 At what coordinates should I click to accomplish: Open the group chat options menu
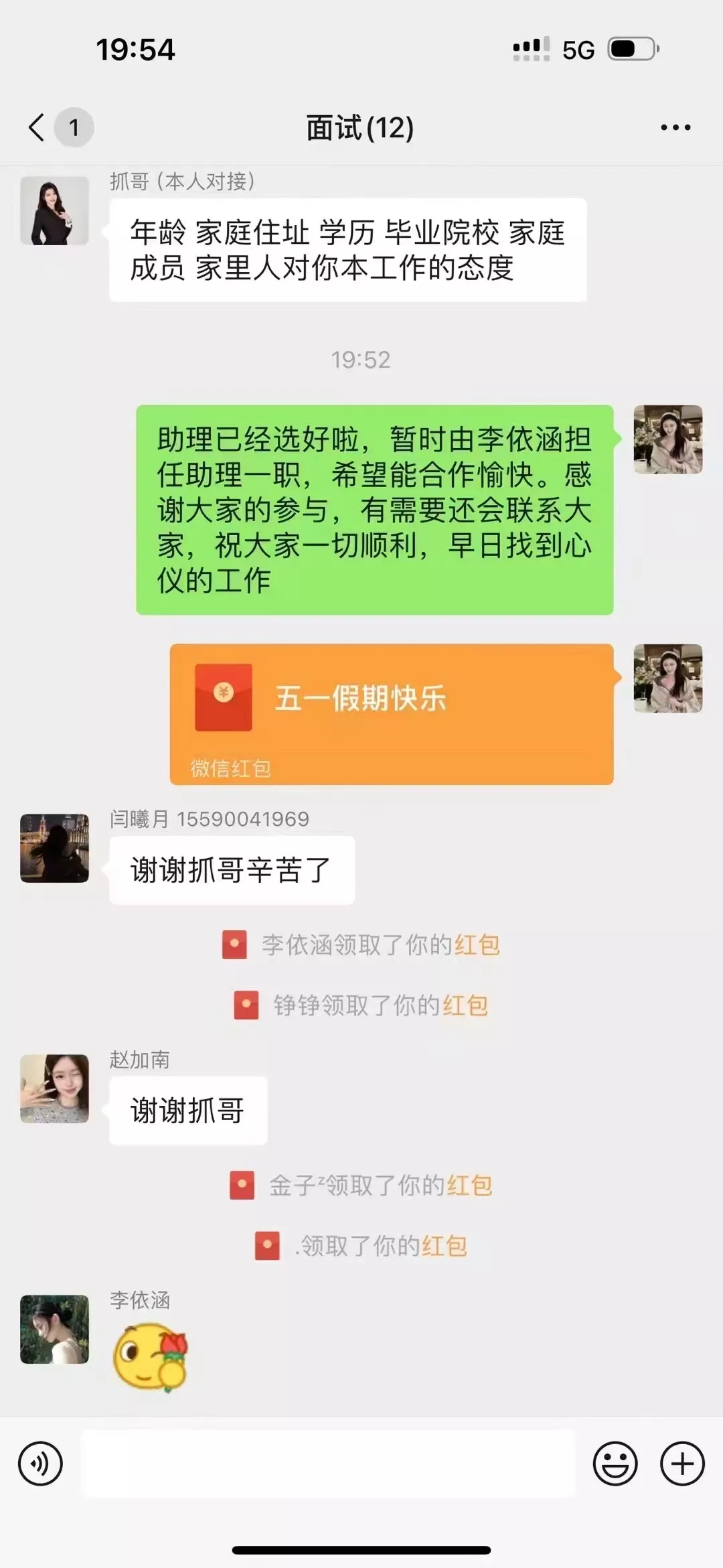pos(675,127)
